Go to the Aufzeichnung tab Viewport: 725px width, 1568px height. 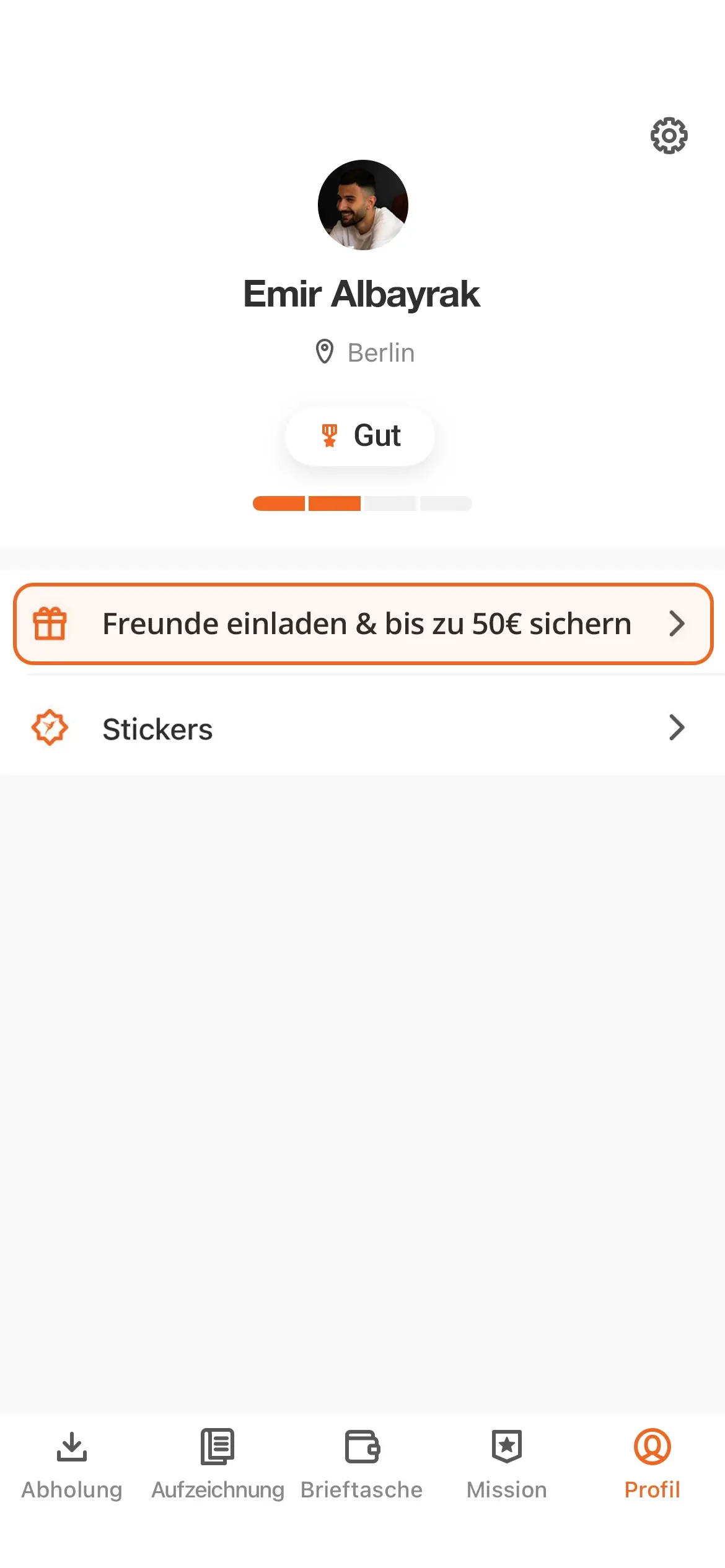pos(217,1464)
